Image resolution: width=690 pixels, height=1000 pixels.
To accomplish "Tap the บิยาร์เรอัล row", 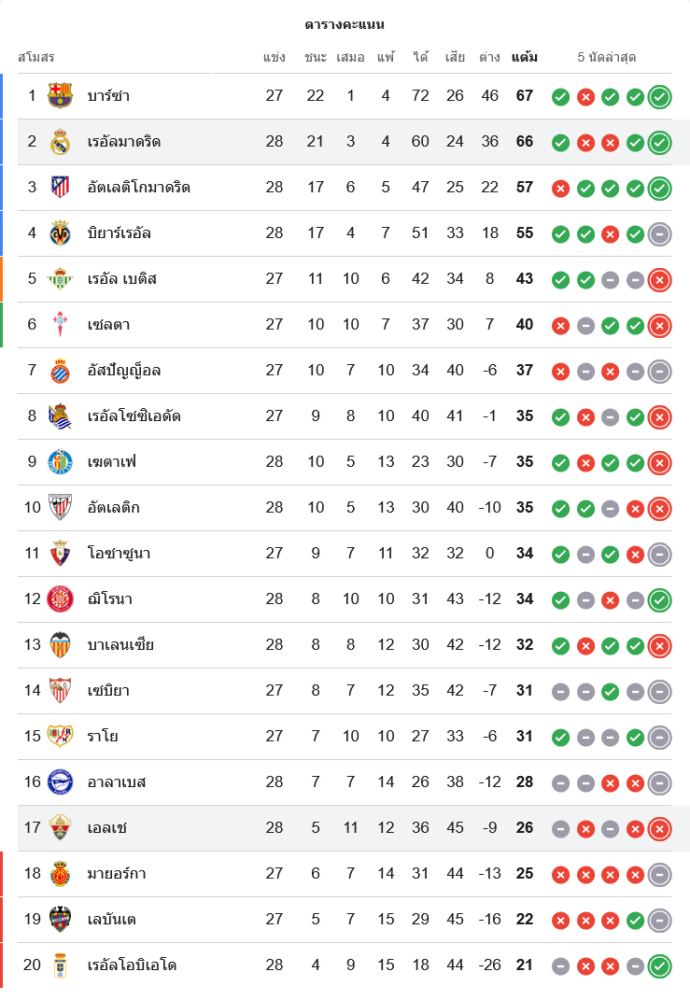I will tap(119, 233).
